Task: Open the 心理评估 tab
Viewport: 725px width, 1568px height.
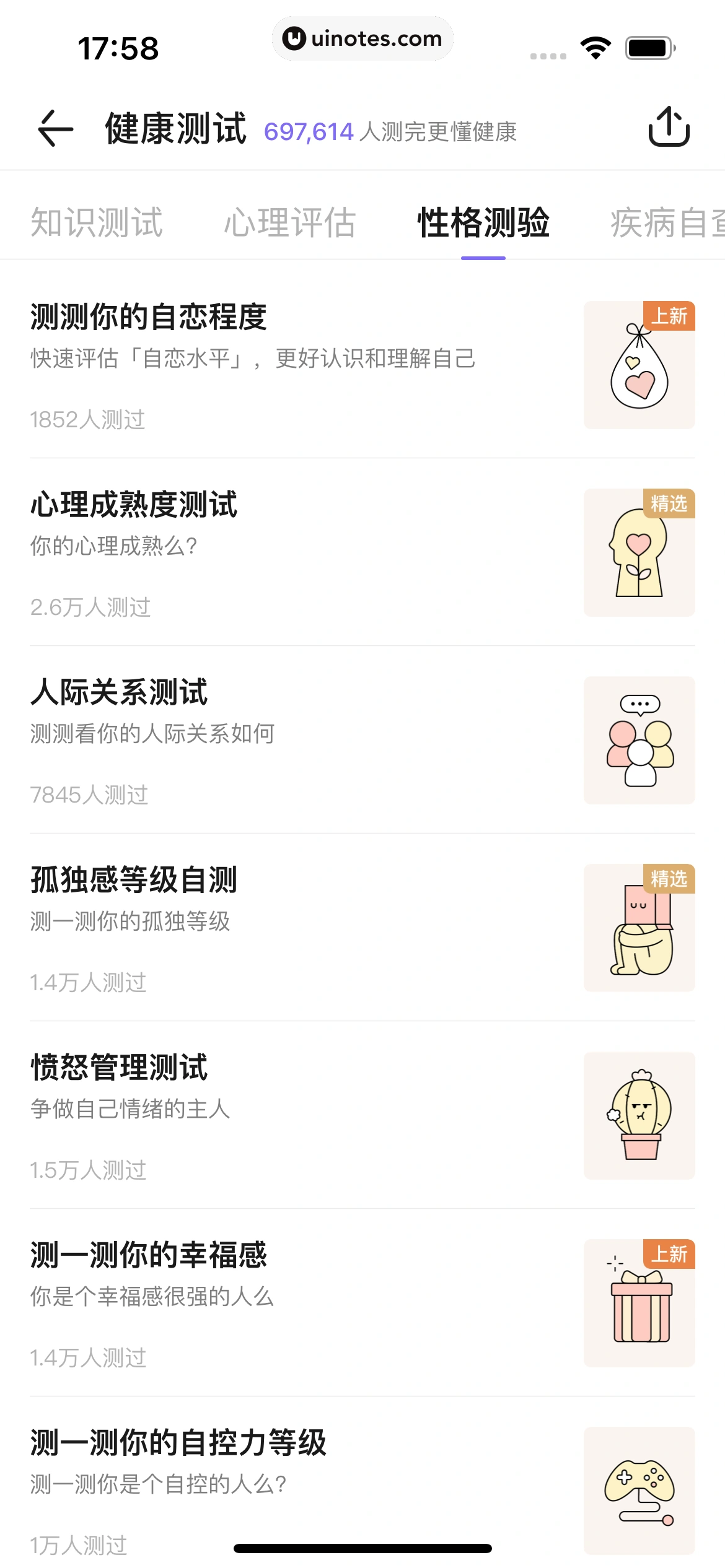Action: pos(290,224)
